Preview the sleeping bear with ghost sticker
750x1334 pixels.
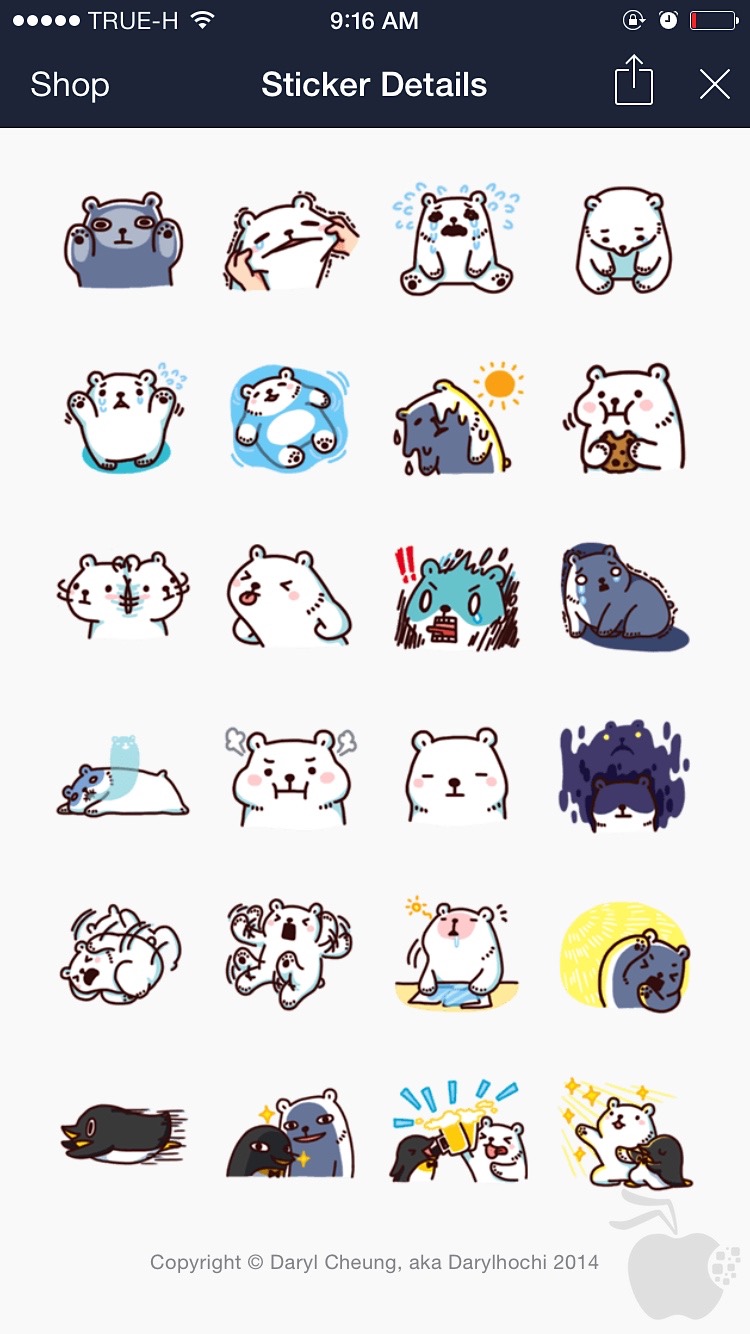click(123, 777)
